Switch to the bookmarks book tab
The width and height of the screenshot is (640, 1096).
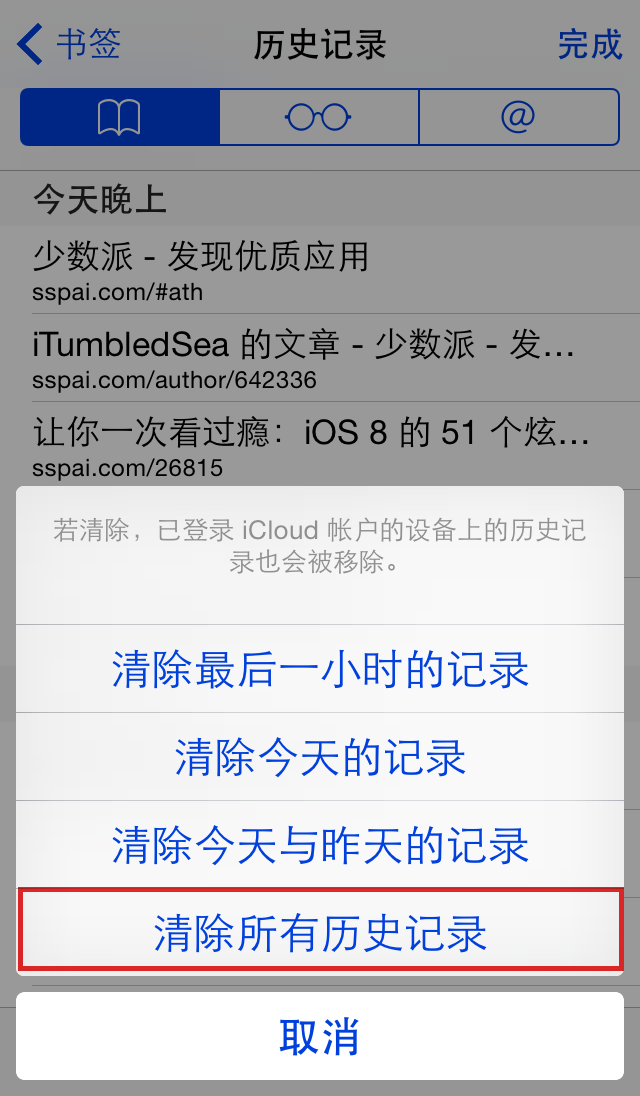(x=119, y=118)
